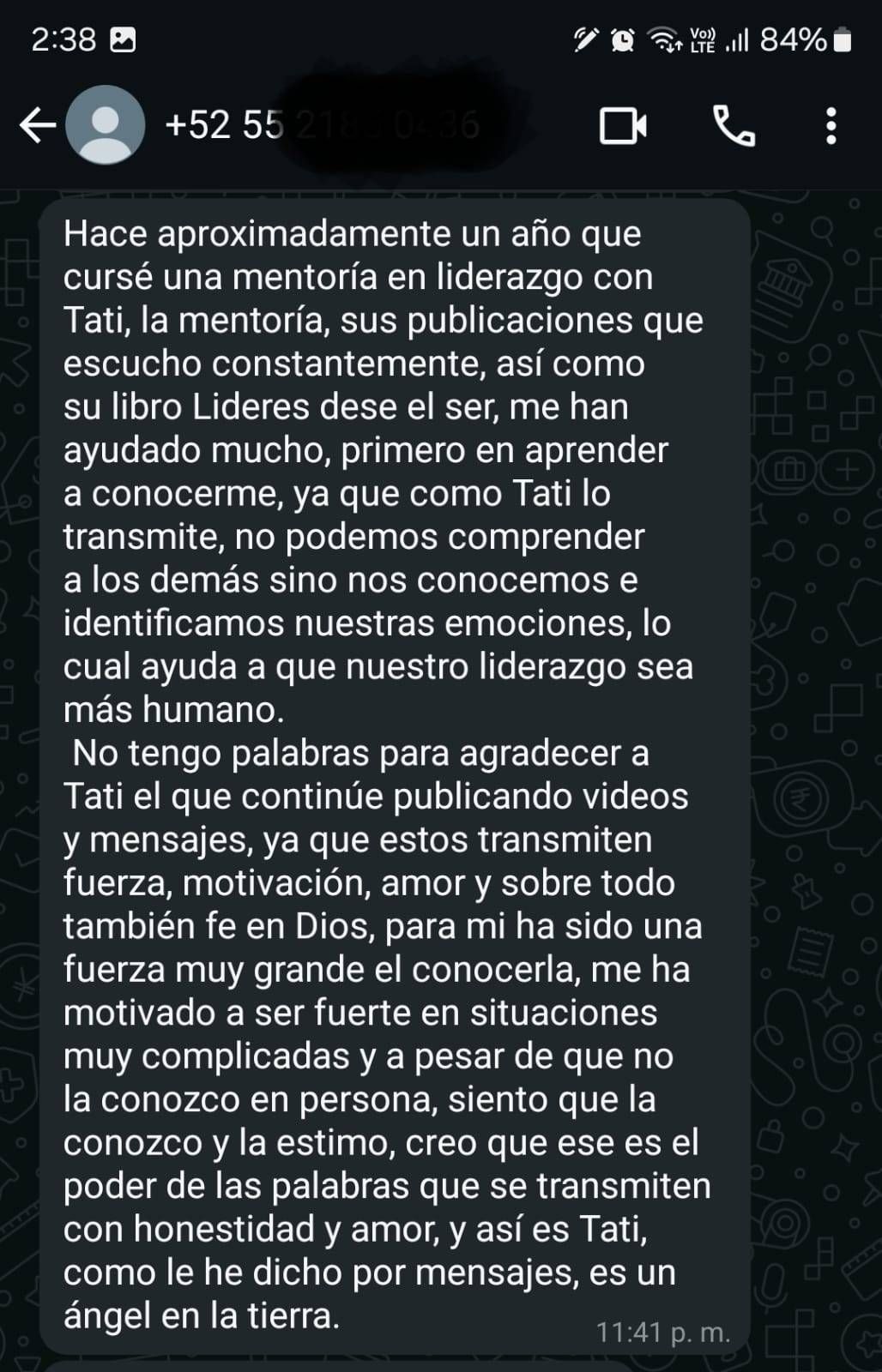Start a voice call
This screenshot has width=882, height=1372.
[734, 126]
